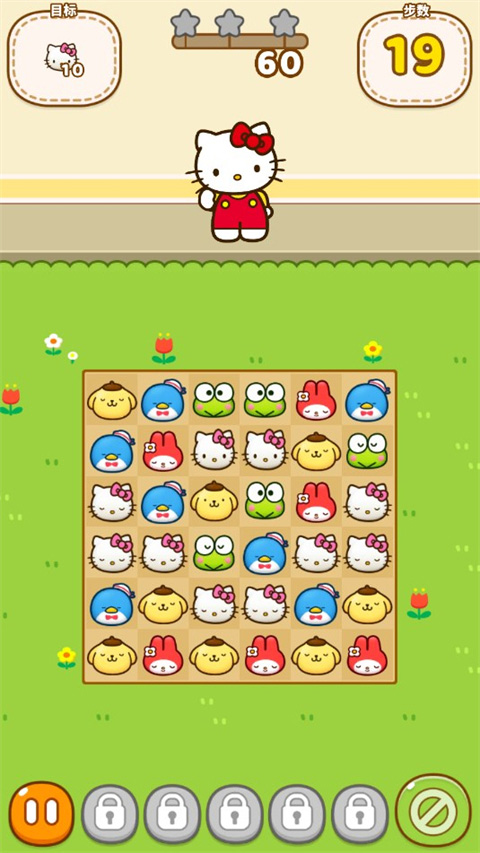480x853 pixels.
Task: Tap the green cancel circle button
Action: tap(433, 811)
